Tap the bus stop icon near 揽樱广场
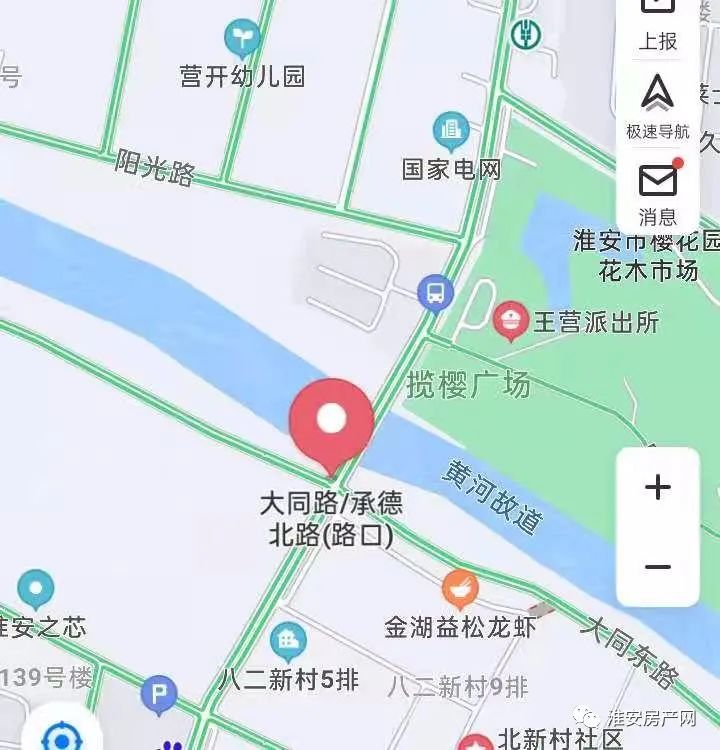The height and width of the screenshot is (750, 720). (x=435, y=293)
